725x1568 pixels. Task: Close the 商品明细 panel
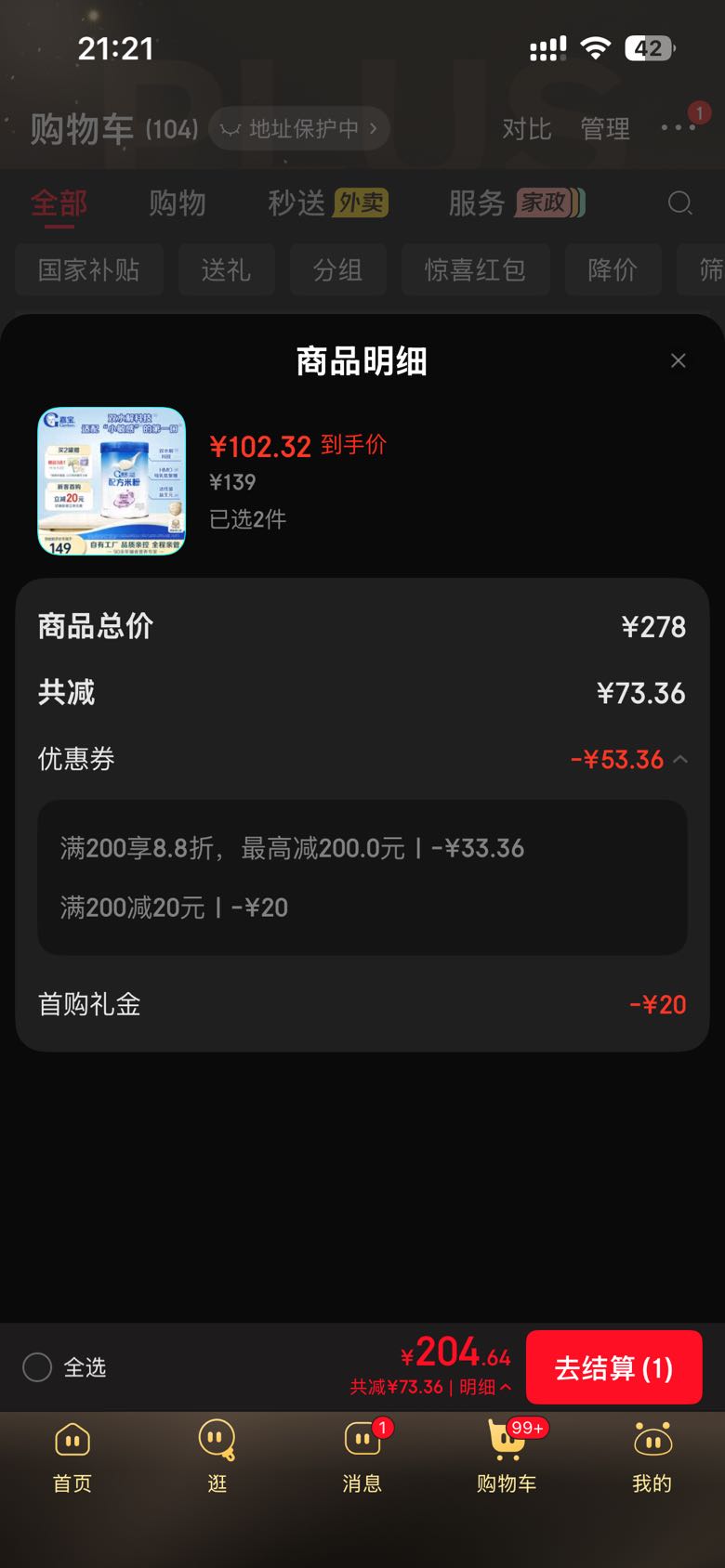click(679, 360)
